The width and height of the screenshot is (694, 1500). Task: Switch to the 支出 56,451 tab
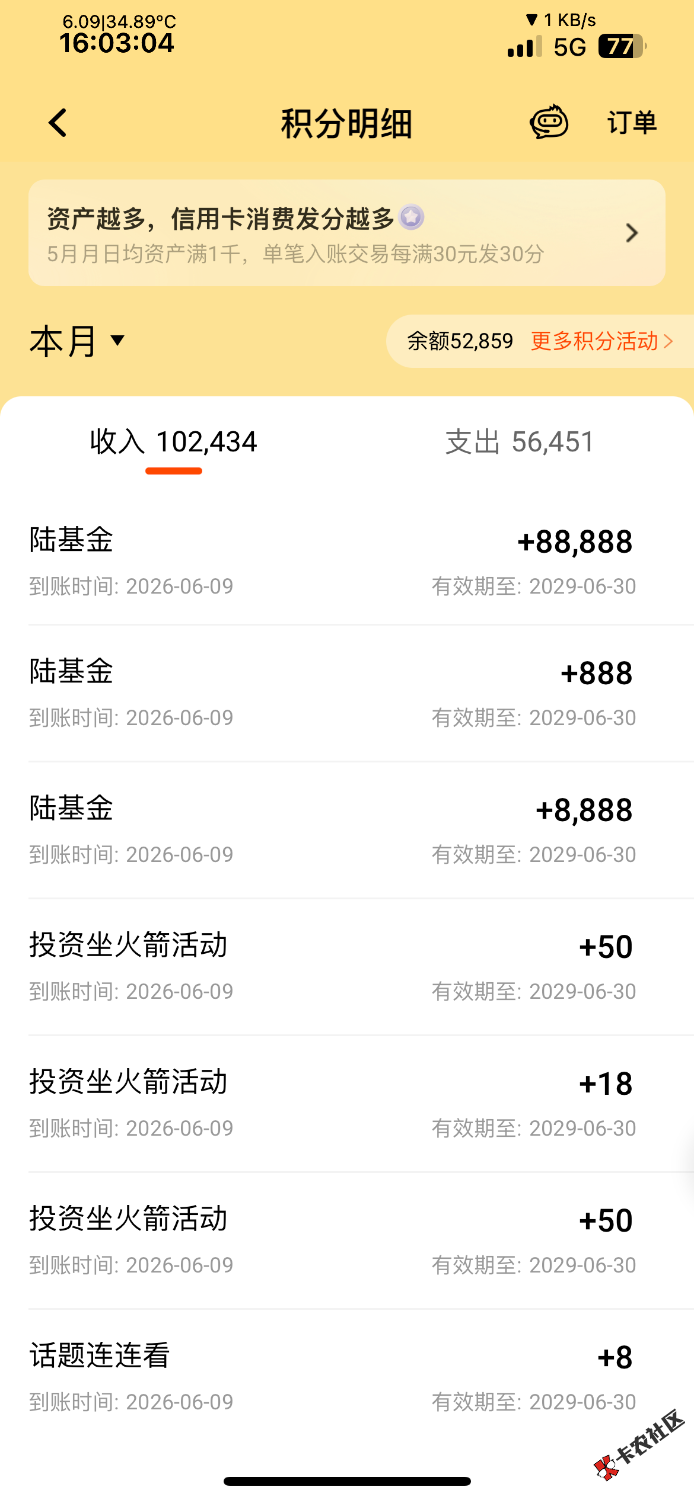click(520, 442)
